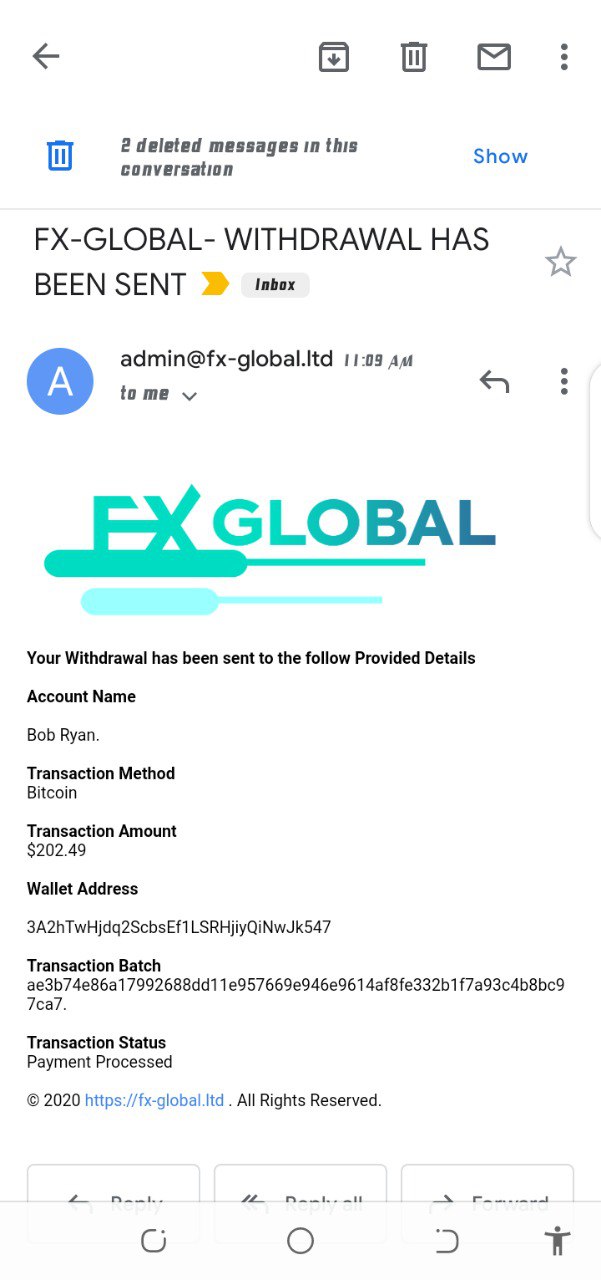Viewport: 601px width, 1280px height.
Task: Open the sender's avatar profile
Action: [60, 381]
